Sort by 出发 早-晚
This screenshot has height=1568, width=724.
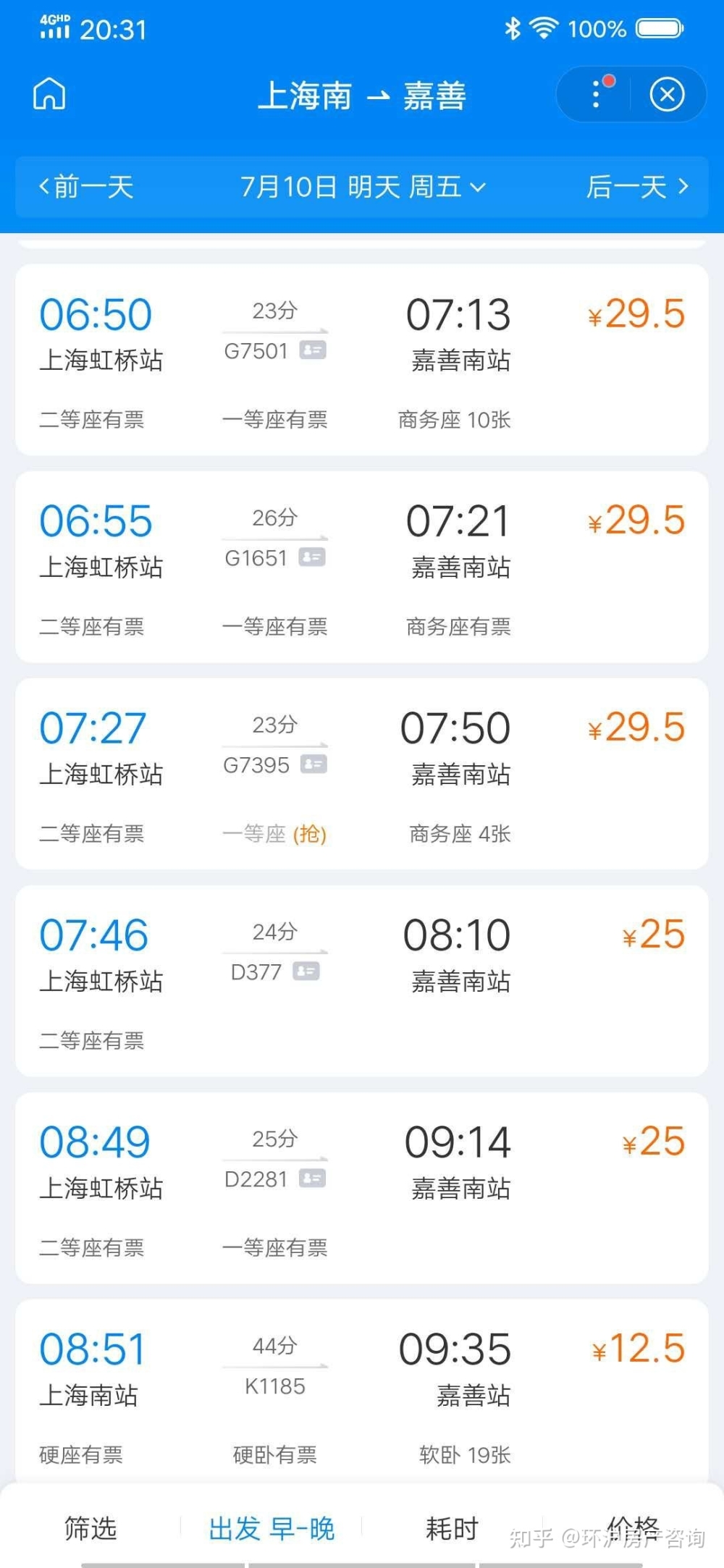point(271,1528)
